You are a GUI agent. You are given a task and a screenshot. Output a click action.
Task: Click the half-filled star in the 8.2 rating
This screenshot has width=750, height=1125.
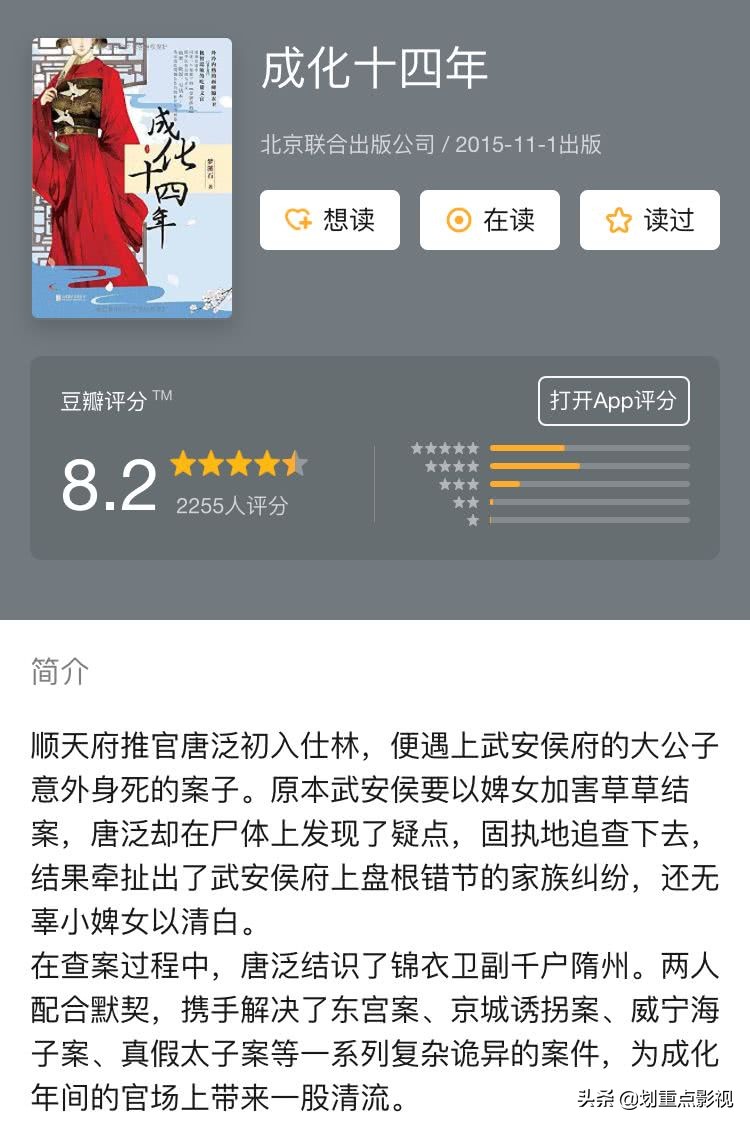293,464
